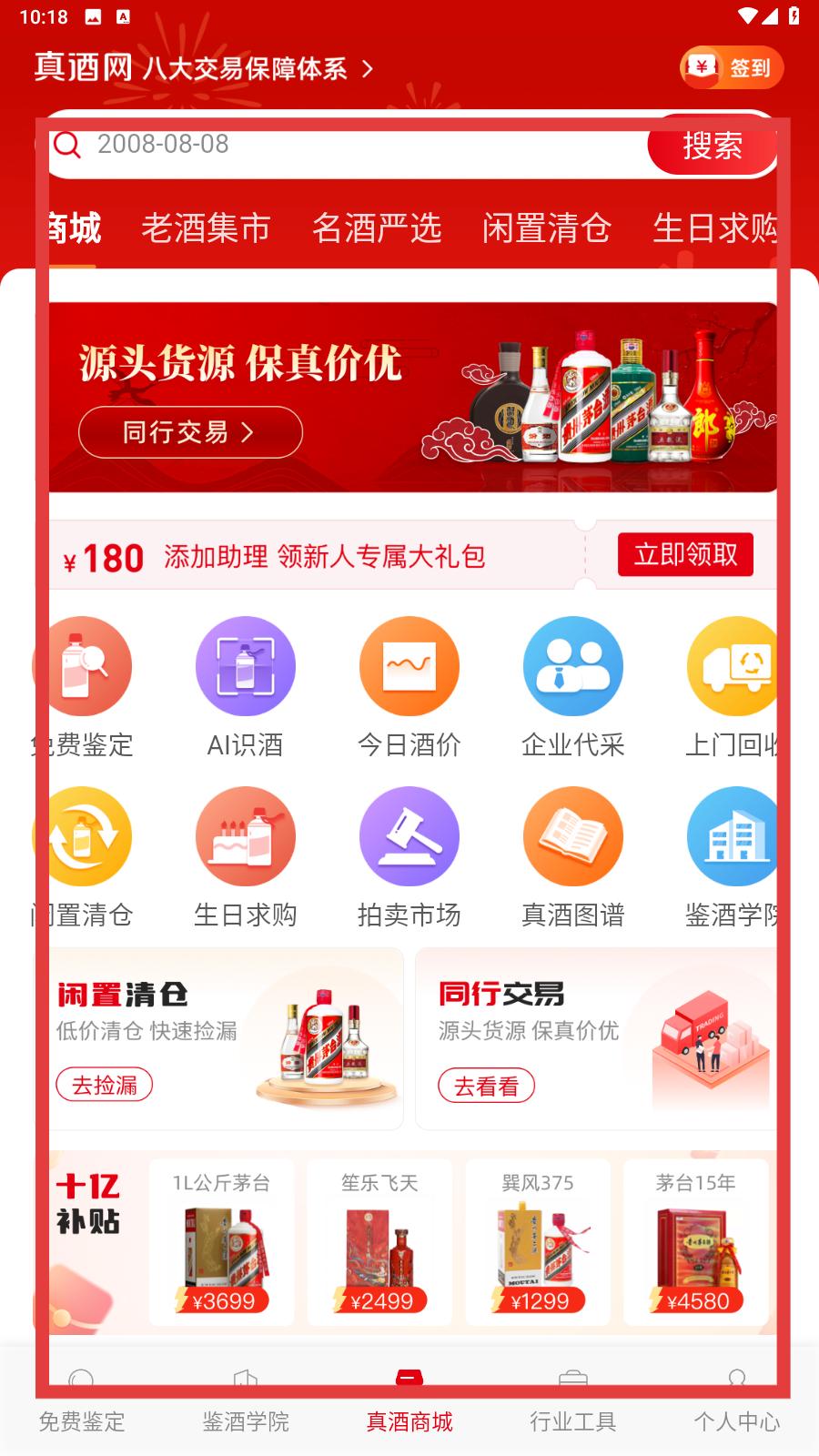Image resolution: width=819 pixels, height=1456 pixels.
Task: Open 八大交易保障体系 link
Action: pos(255,68)
